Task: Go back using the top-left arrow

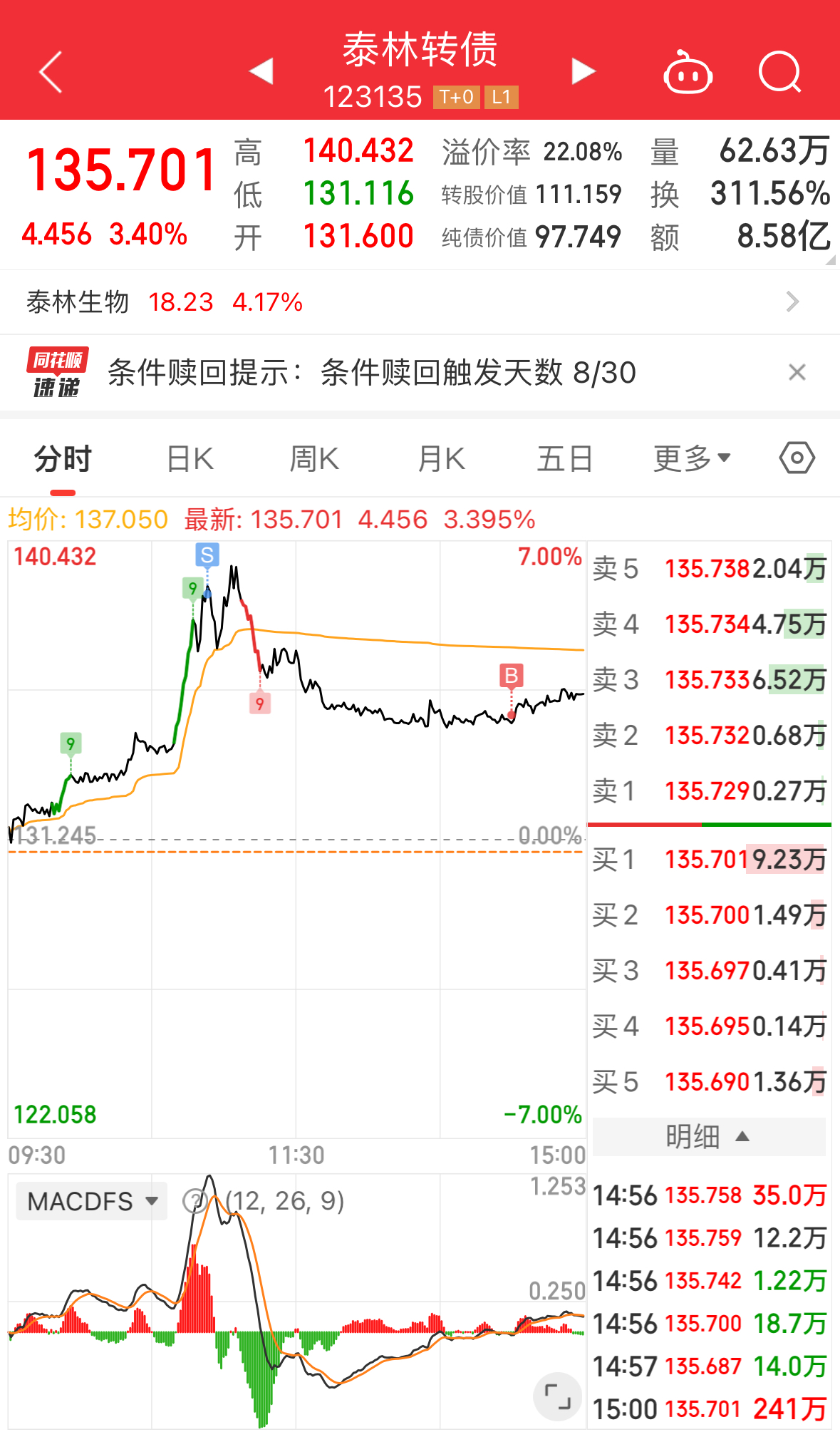Action: (51, 72)
